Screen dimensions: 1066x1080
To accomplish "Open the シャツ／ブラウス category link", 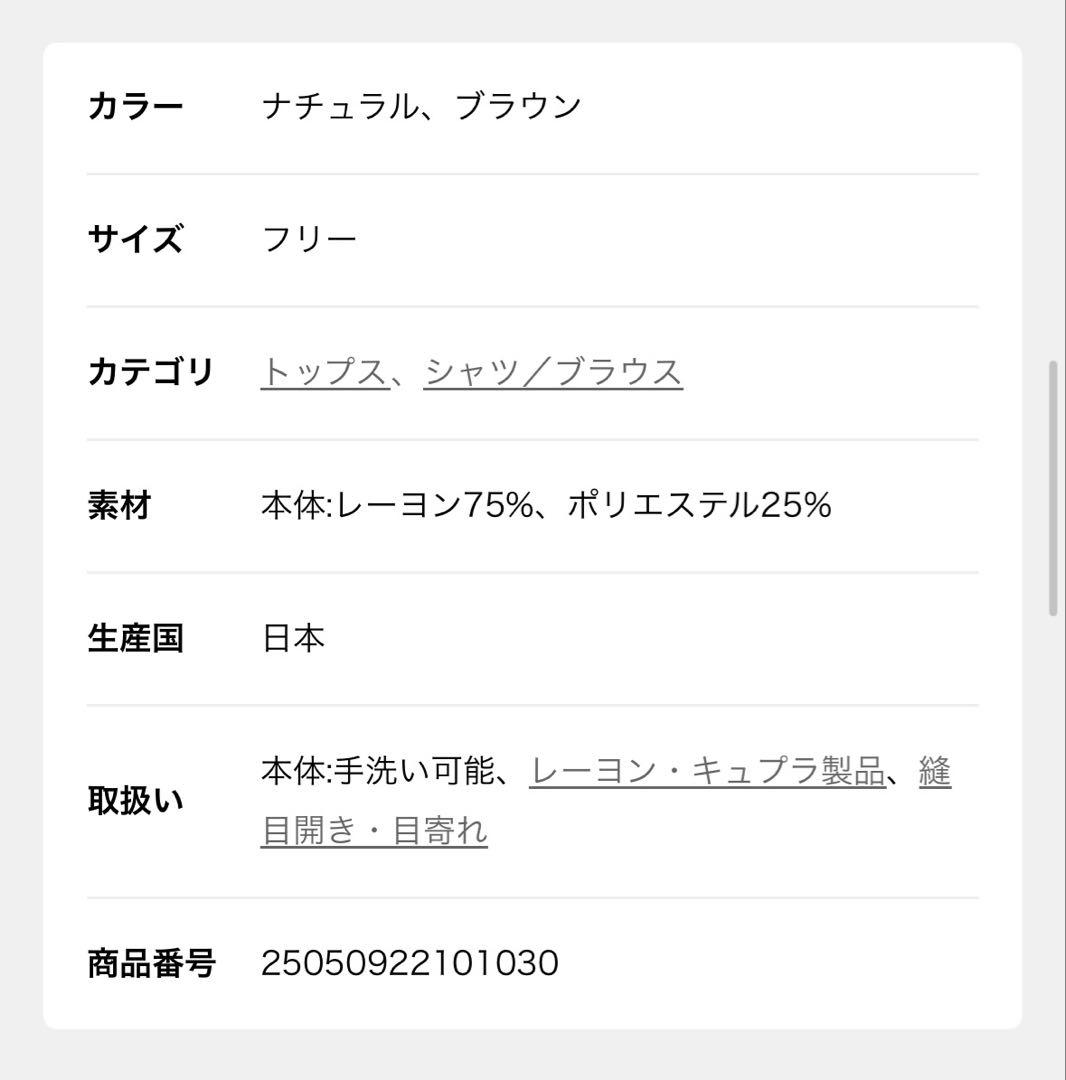I will tap(553, 372).
